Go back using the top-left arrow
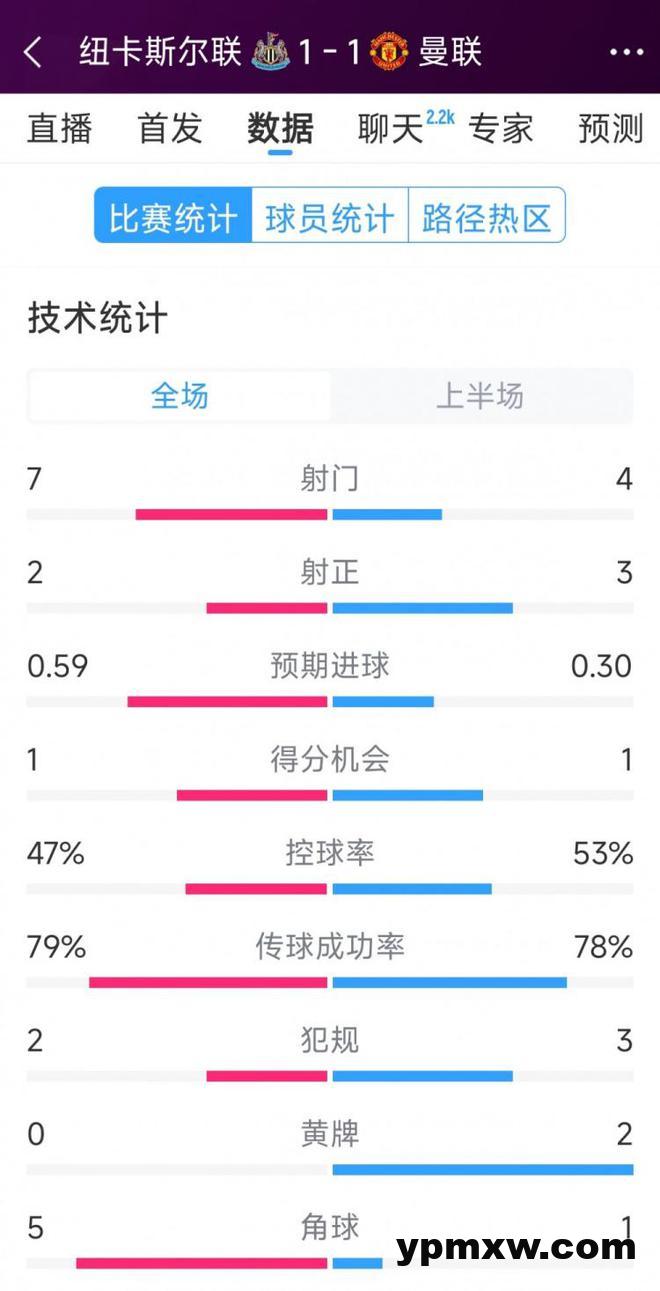Viewport: 660px width, 1291px height. click(x=33, y=52)
